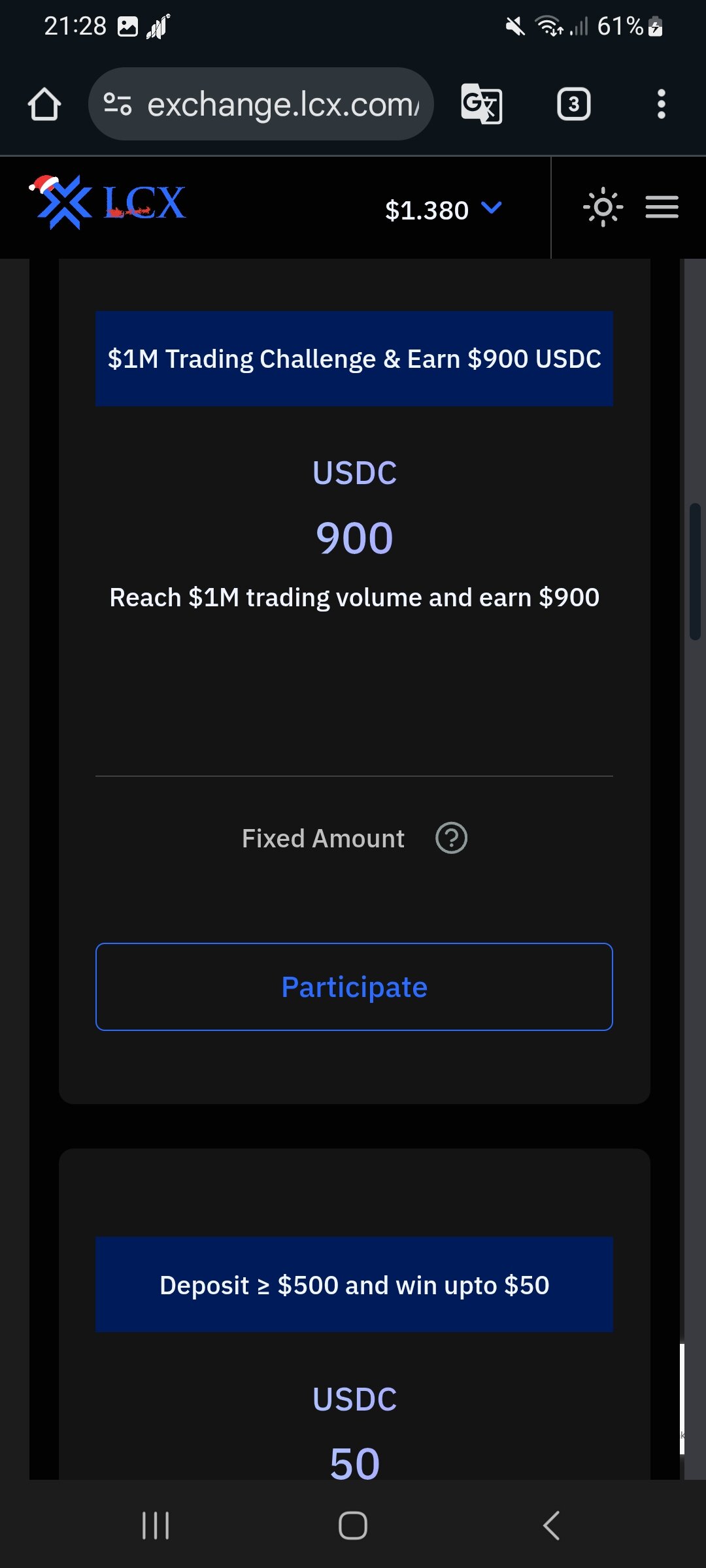Tap the browser home icon
706x1568 pixels.
point(44,105)
